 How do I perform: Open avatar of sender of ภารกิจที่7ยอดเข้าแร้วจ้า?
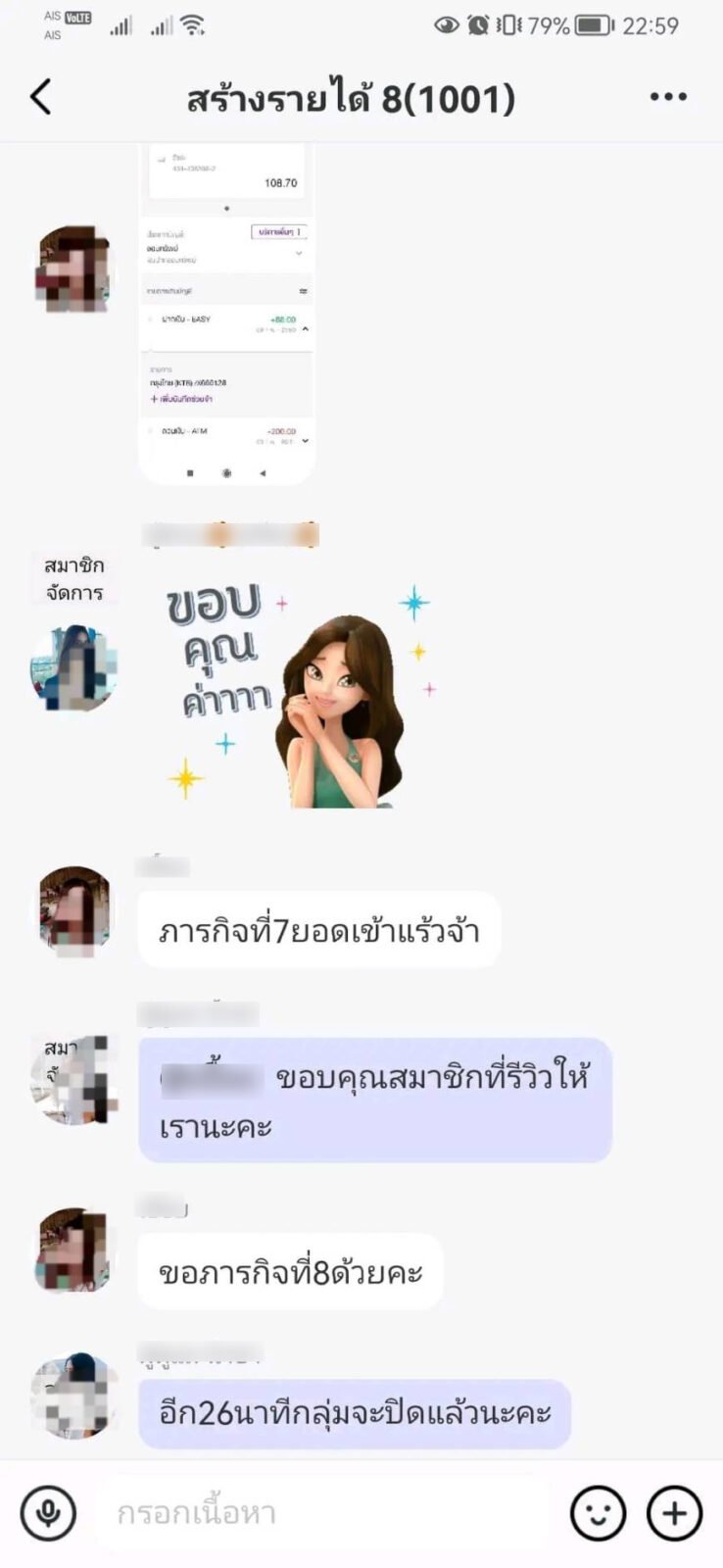point(74,911)
